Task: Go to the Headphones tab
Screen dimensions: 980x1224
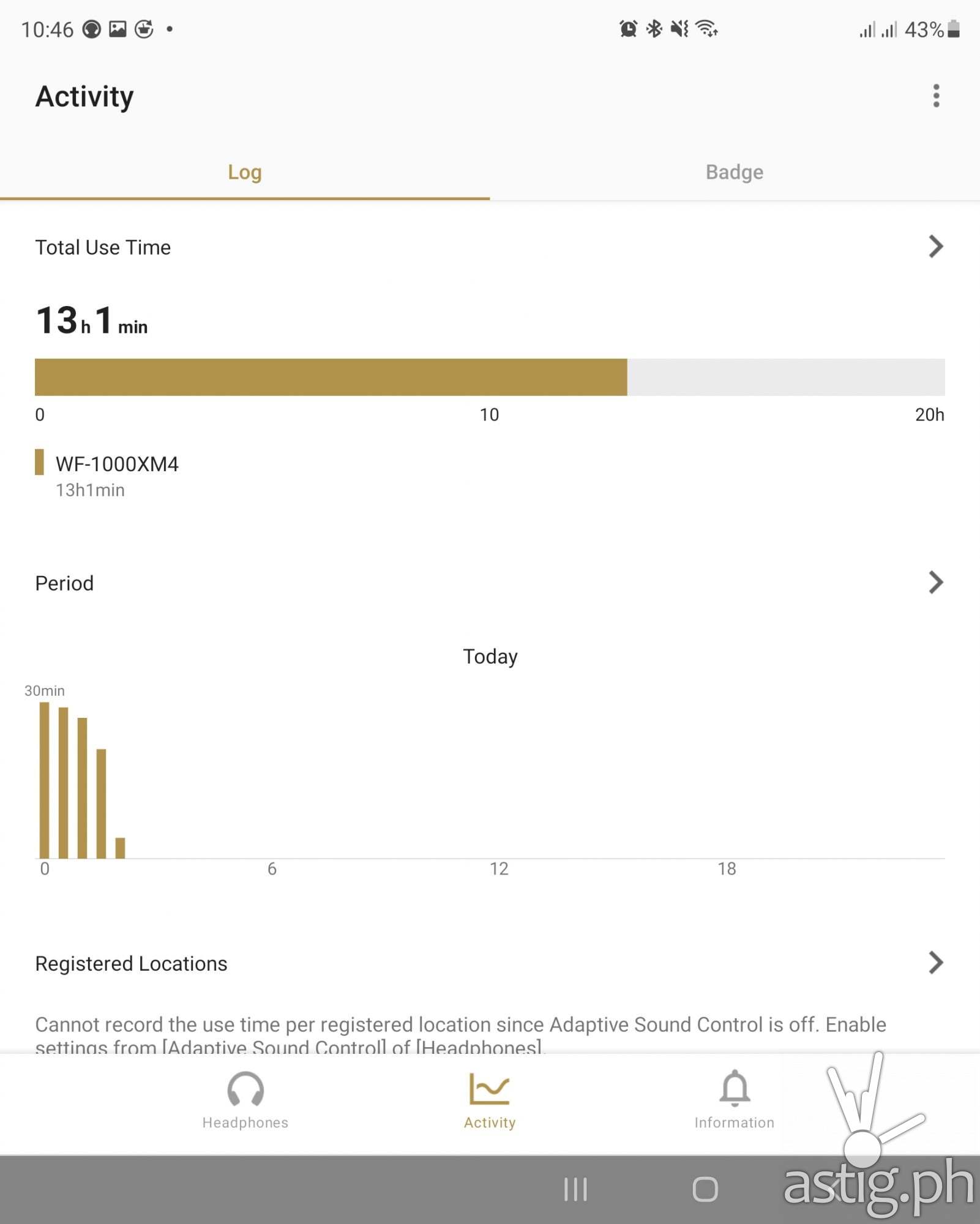Action: pyautogui.click(x=245, y=1100)
